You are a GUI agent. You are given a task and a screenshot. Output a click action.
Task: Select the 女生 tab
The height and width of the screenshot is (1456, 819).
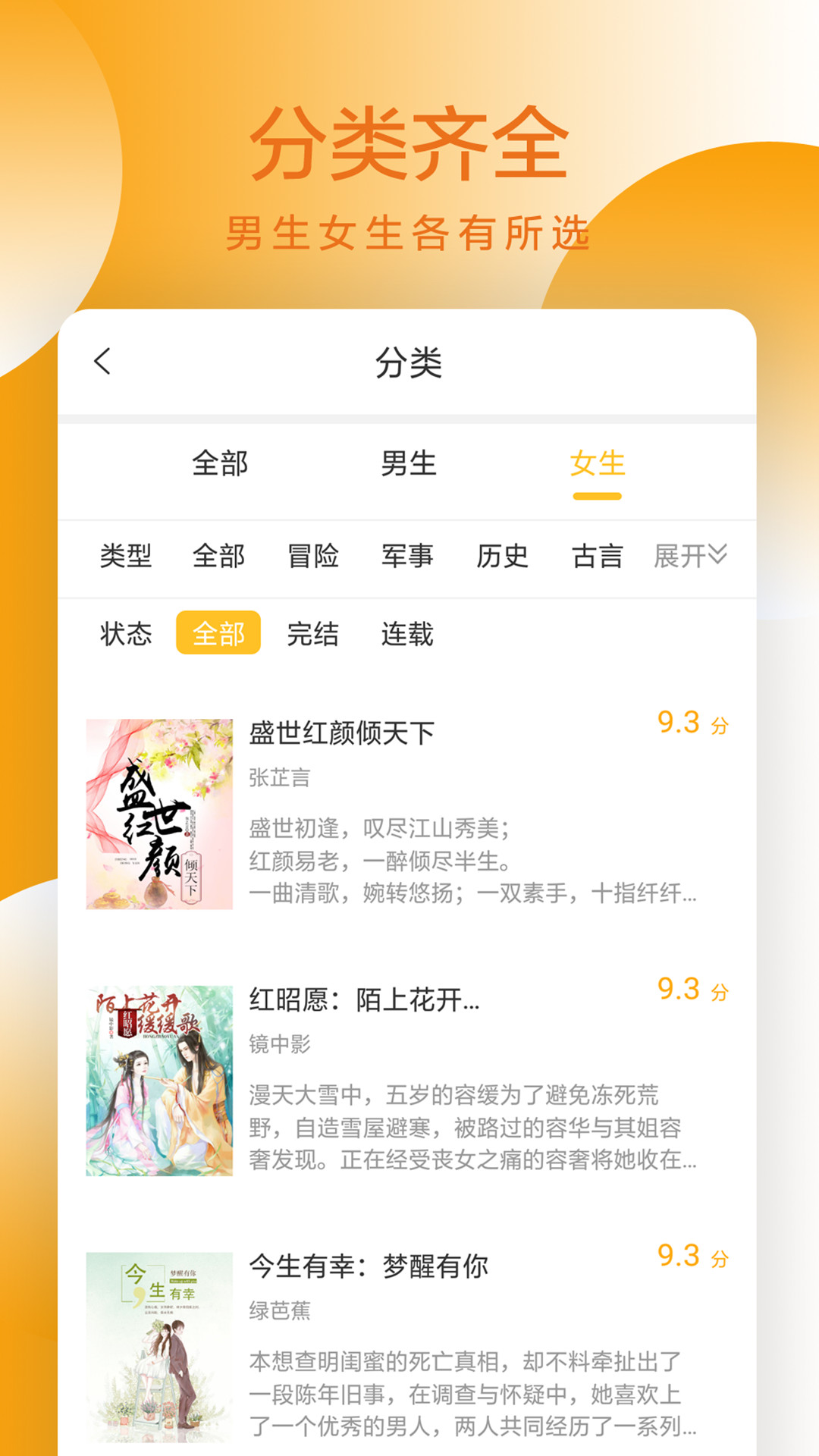[598, 465]
